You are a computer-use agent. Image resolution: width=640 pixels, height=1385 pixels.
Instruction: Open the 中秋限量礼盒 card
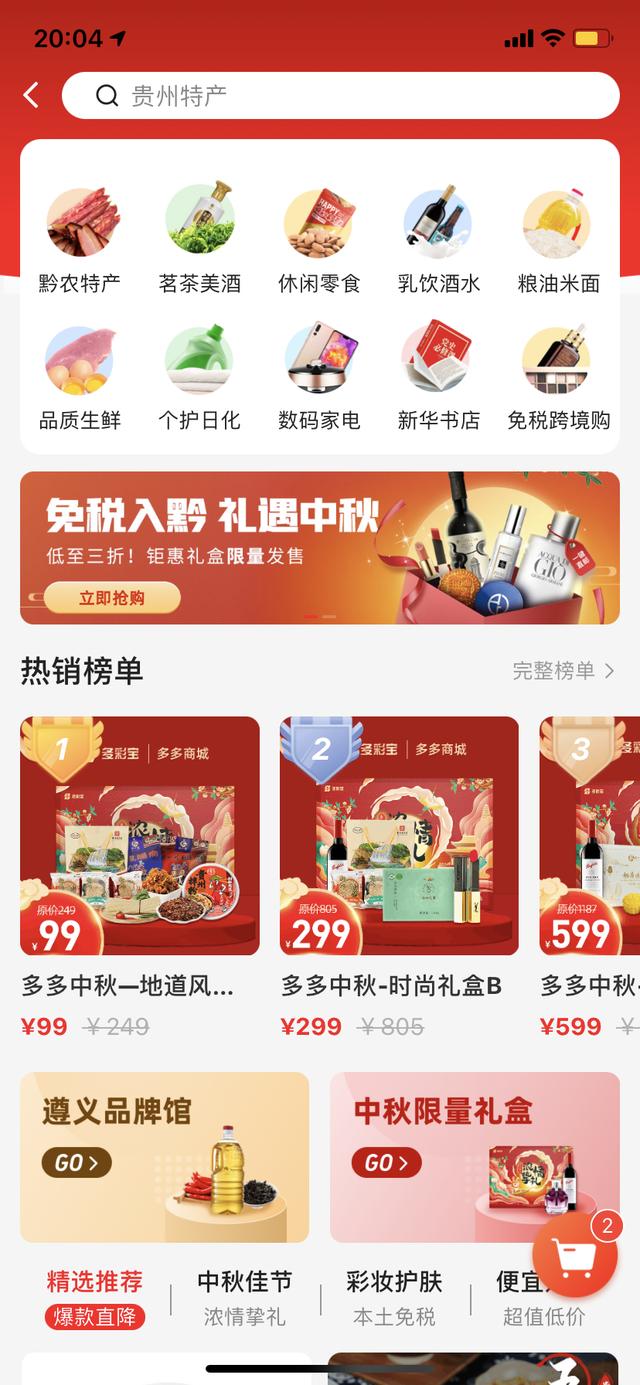click(474, 1156)
